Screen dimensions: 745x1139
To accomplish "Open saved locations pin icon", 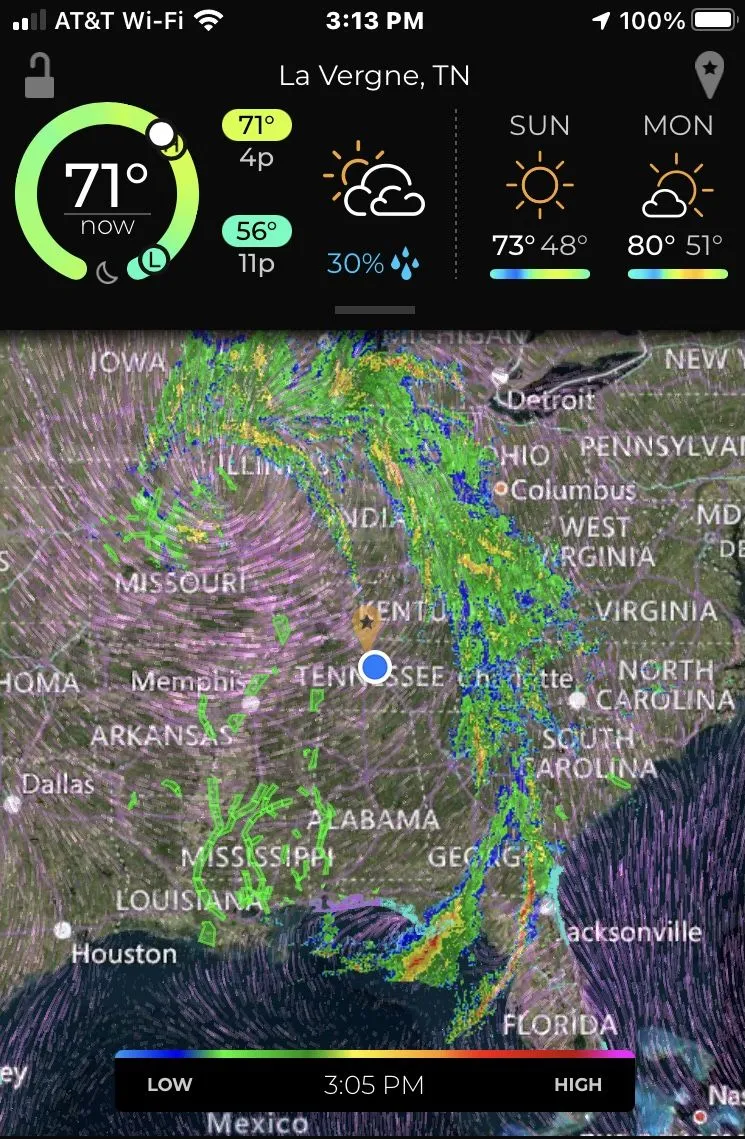I will (708, 76).
